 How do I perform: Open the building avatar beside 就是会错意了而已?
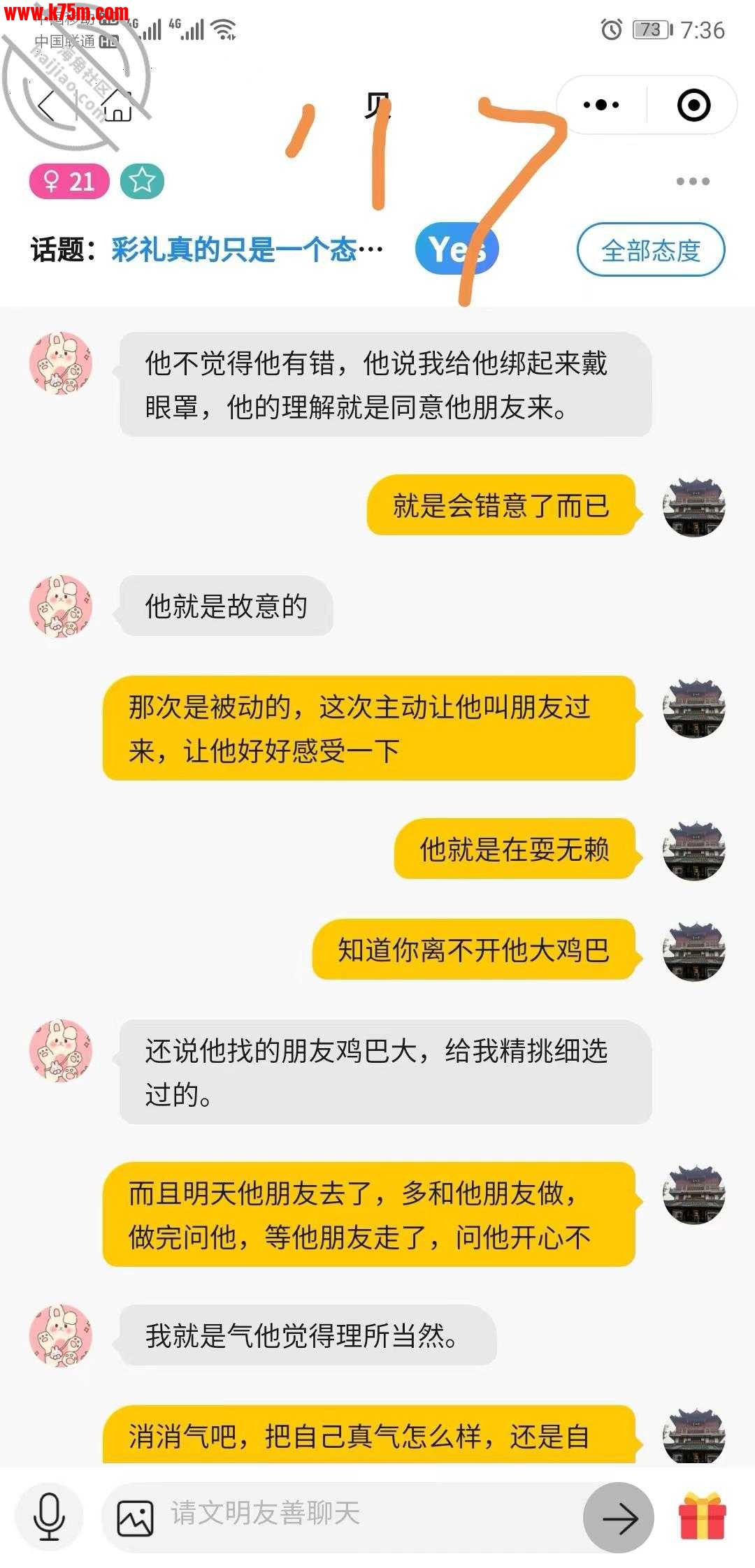pos(693,507)
